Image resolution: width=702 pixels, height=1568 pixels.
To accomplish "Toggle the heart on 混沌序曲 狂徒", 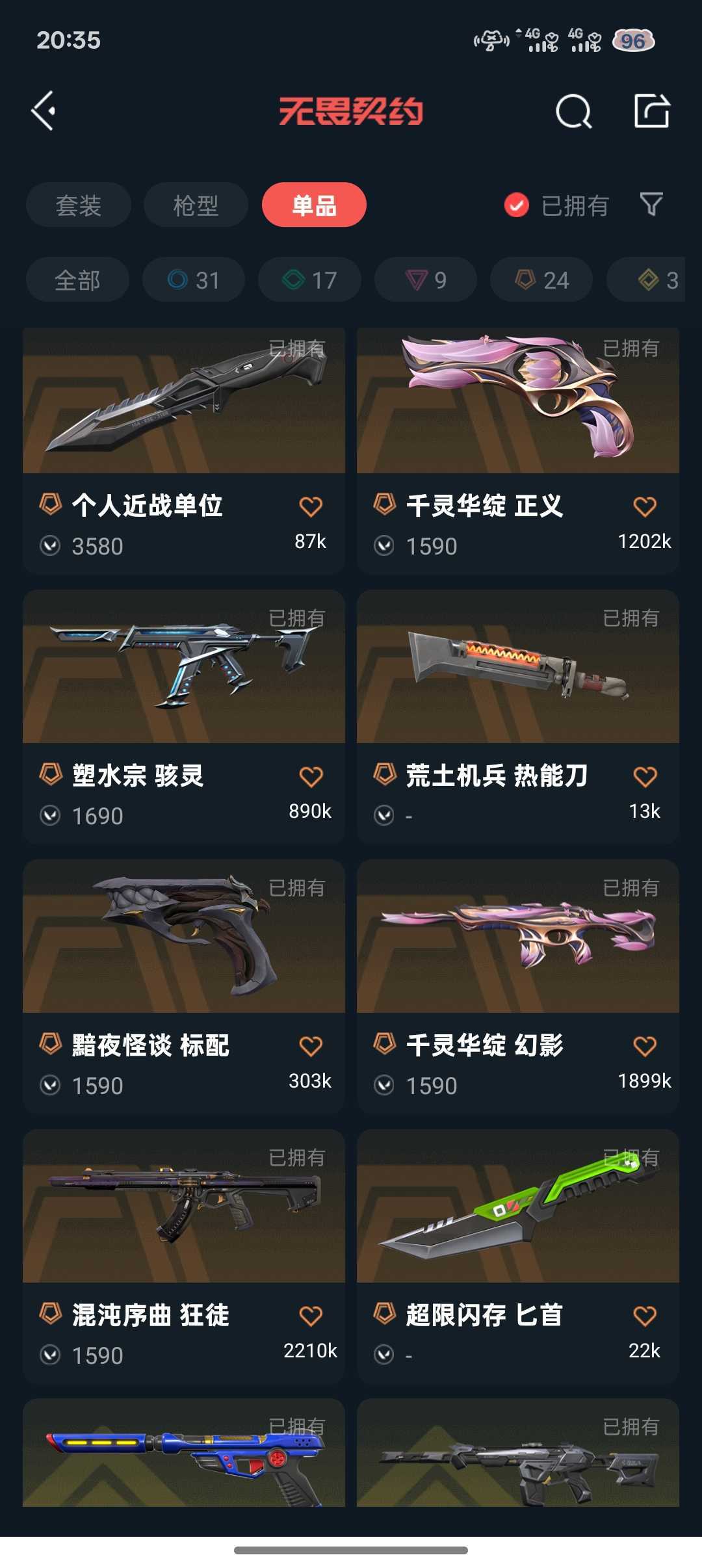I will [x=310, y=1313].
